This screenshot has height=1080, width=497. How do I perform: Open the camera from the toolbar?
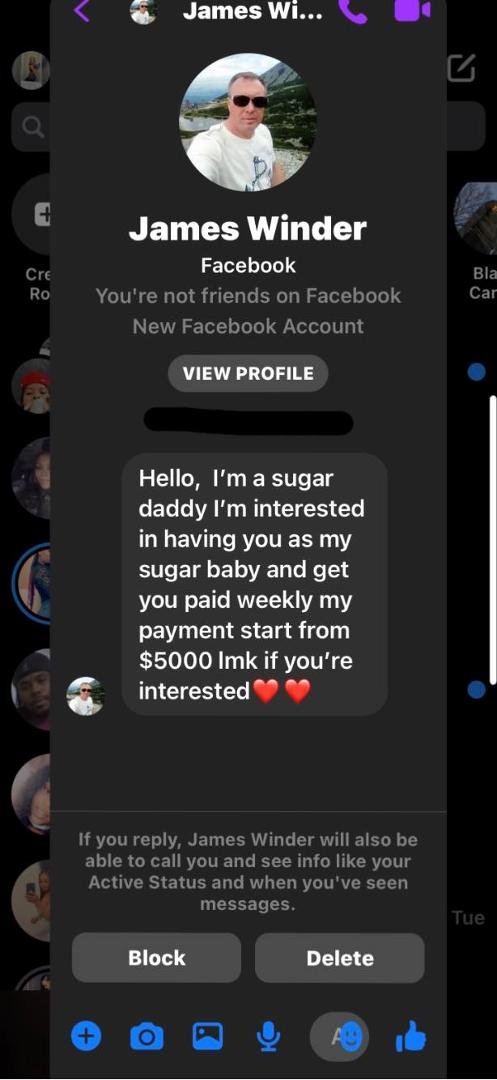pyautogui.click(x=147, y=1036)
